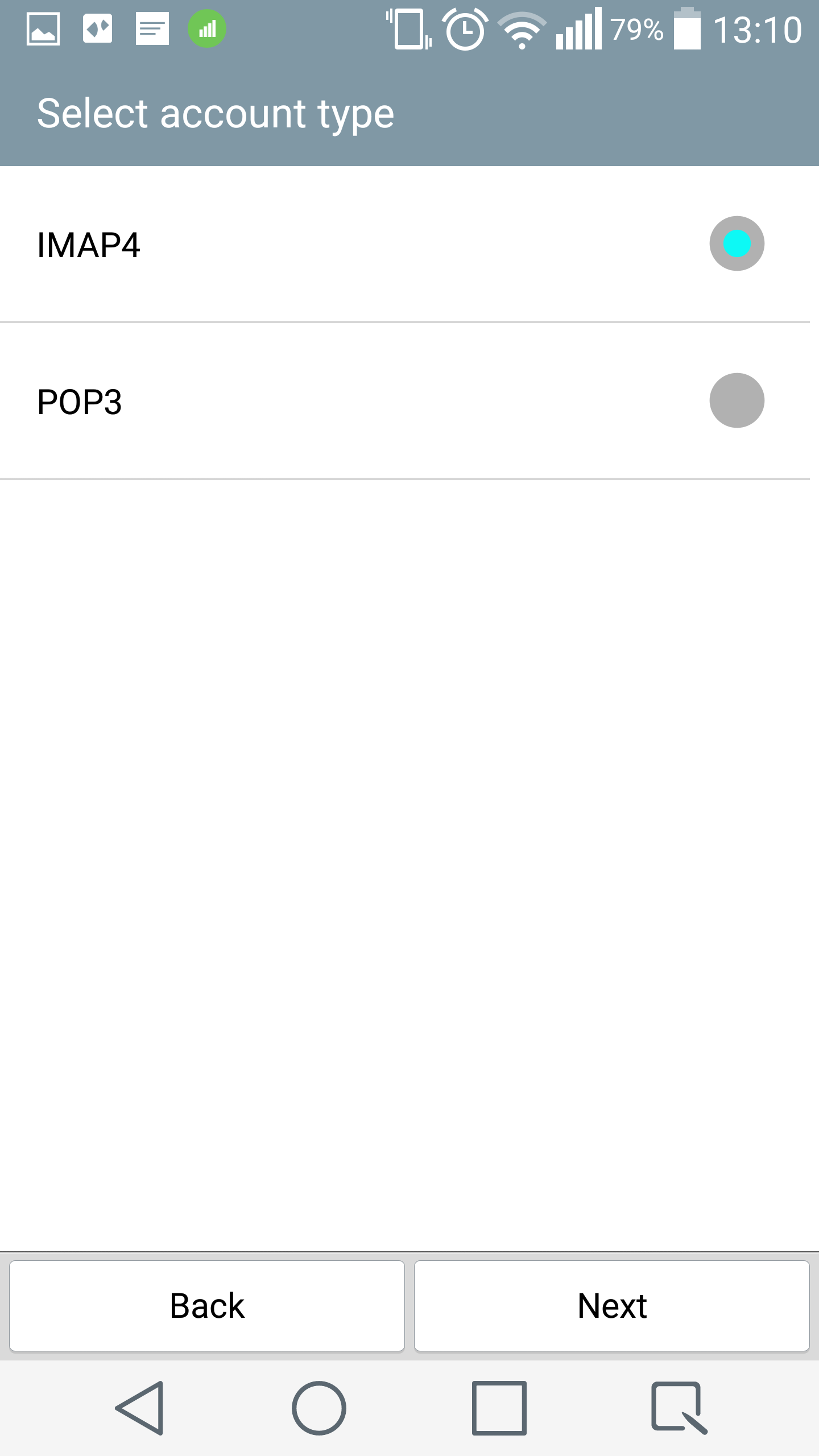Open the recent apps square
Screen dimensions: 819x1456
tap(499, 1408)
